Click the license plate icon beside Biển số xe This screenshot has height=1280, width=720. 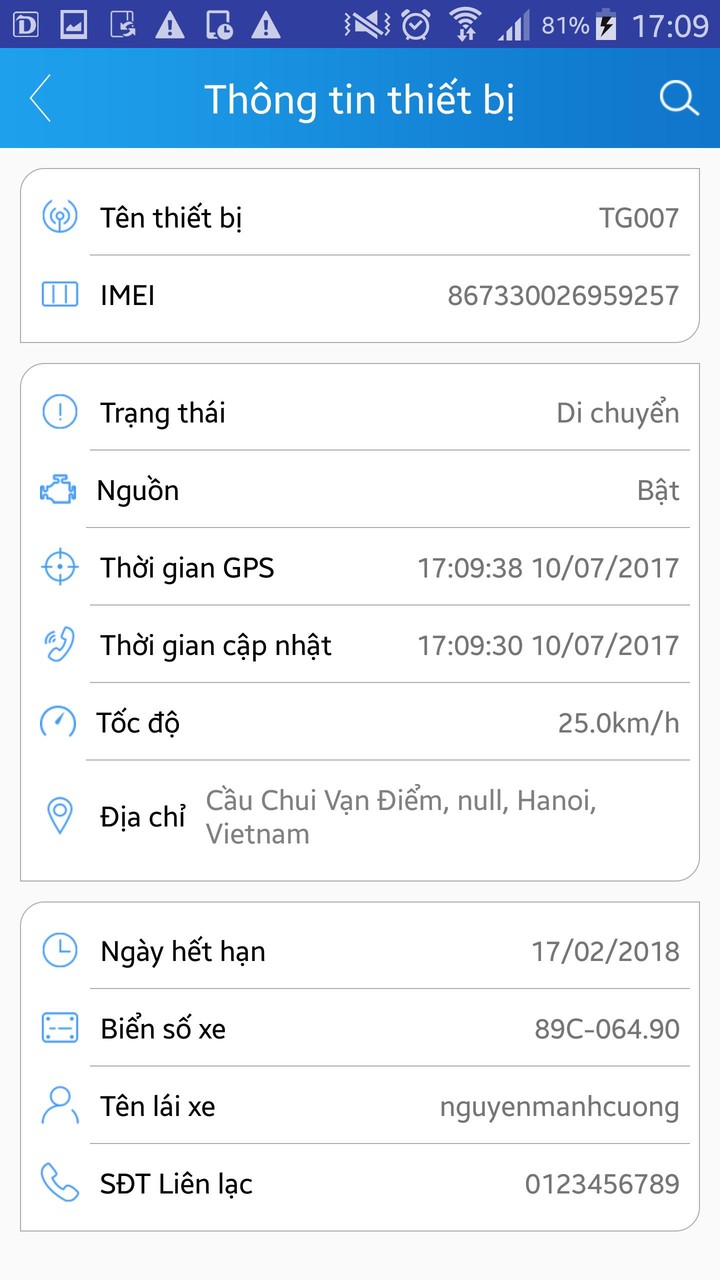(x=59, y=1027)
